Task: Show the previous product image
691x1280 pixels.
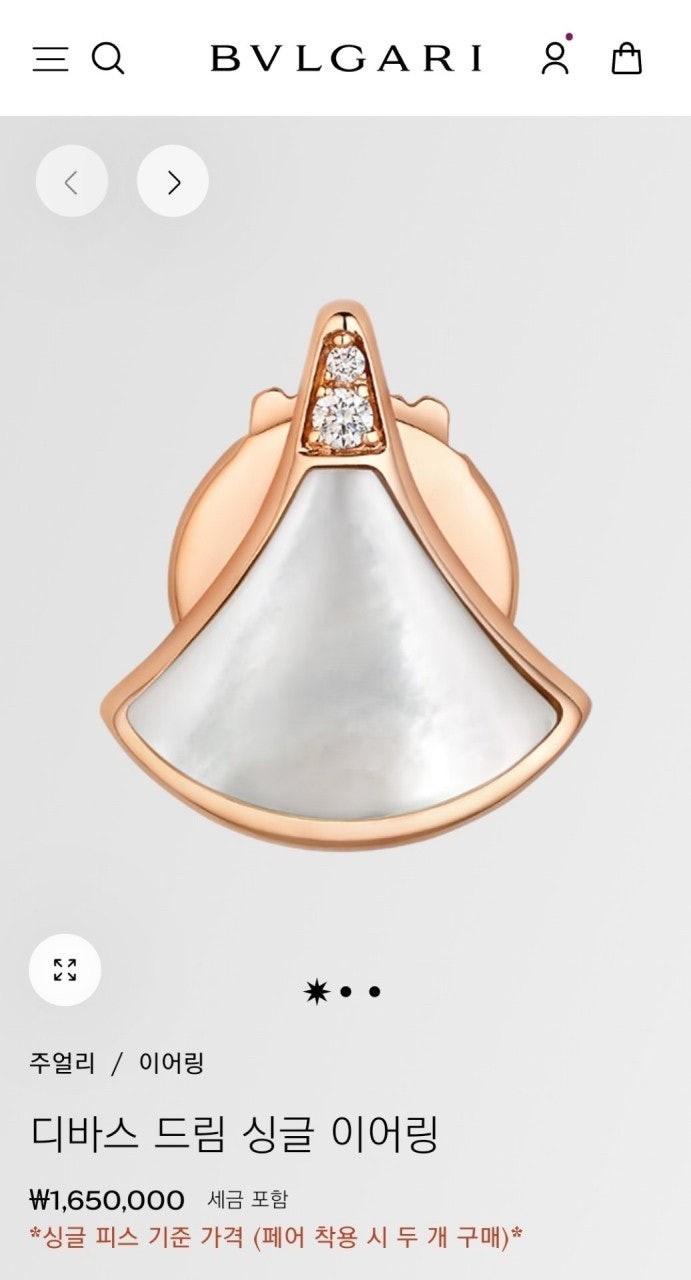Action: coord(71,181)
